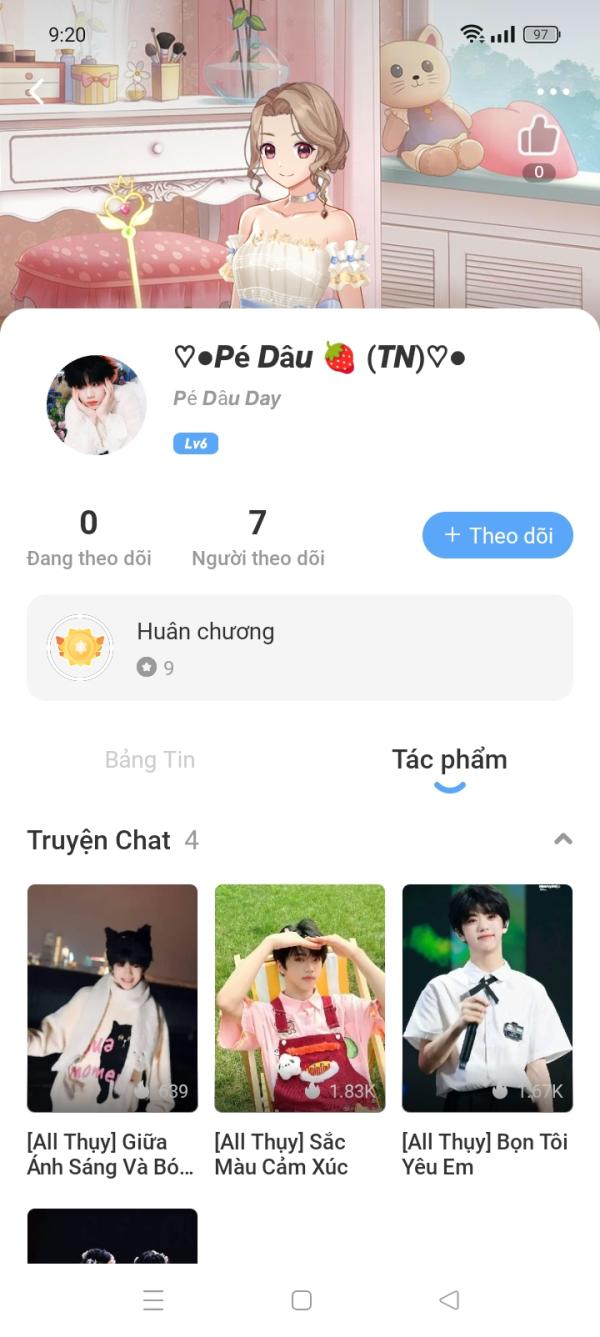The width and height of the screenshot is (600, 1337).
Task: View the Đang theo dõi list
Action: [89, 537]
